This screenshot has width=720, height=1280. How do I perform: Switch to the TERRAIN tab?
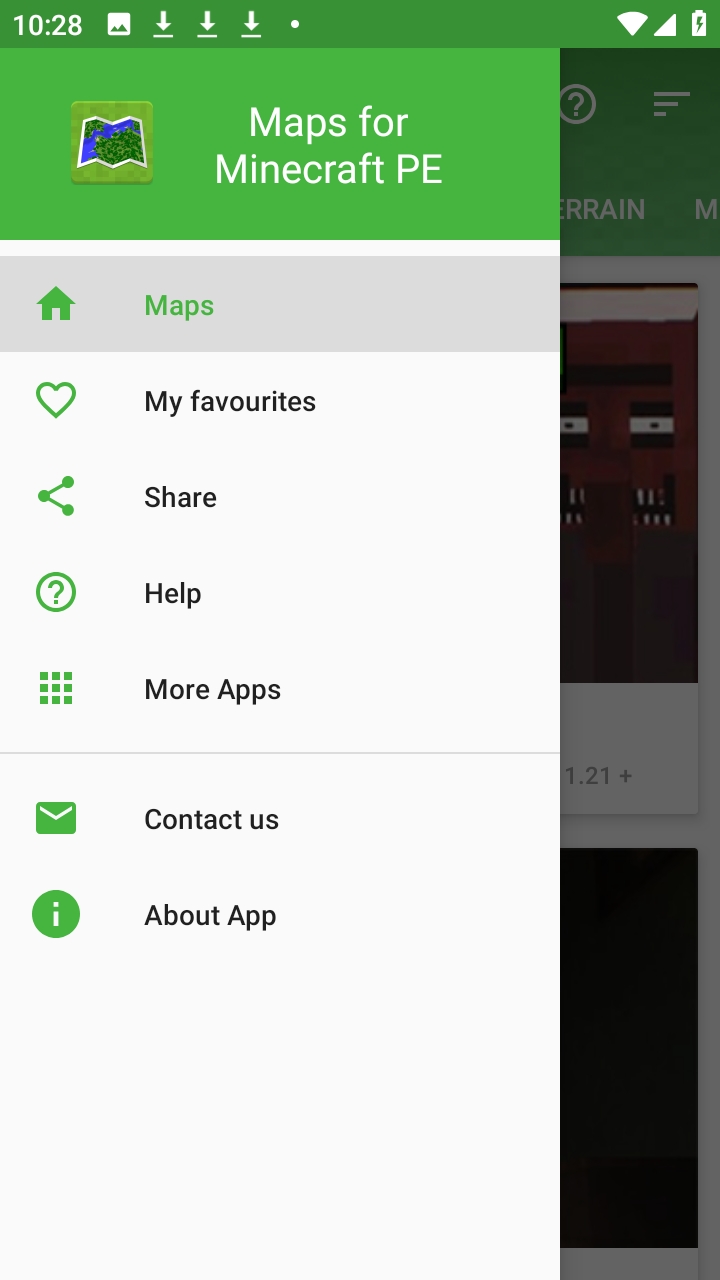pyautogui.click(x=600, y=209)
